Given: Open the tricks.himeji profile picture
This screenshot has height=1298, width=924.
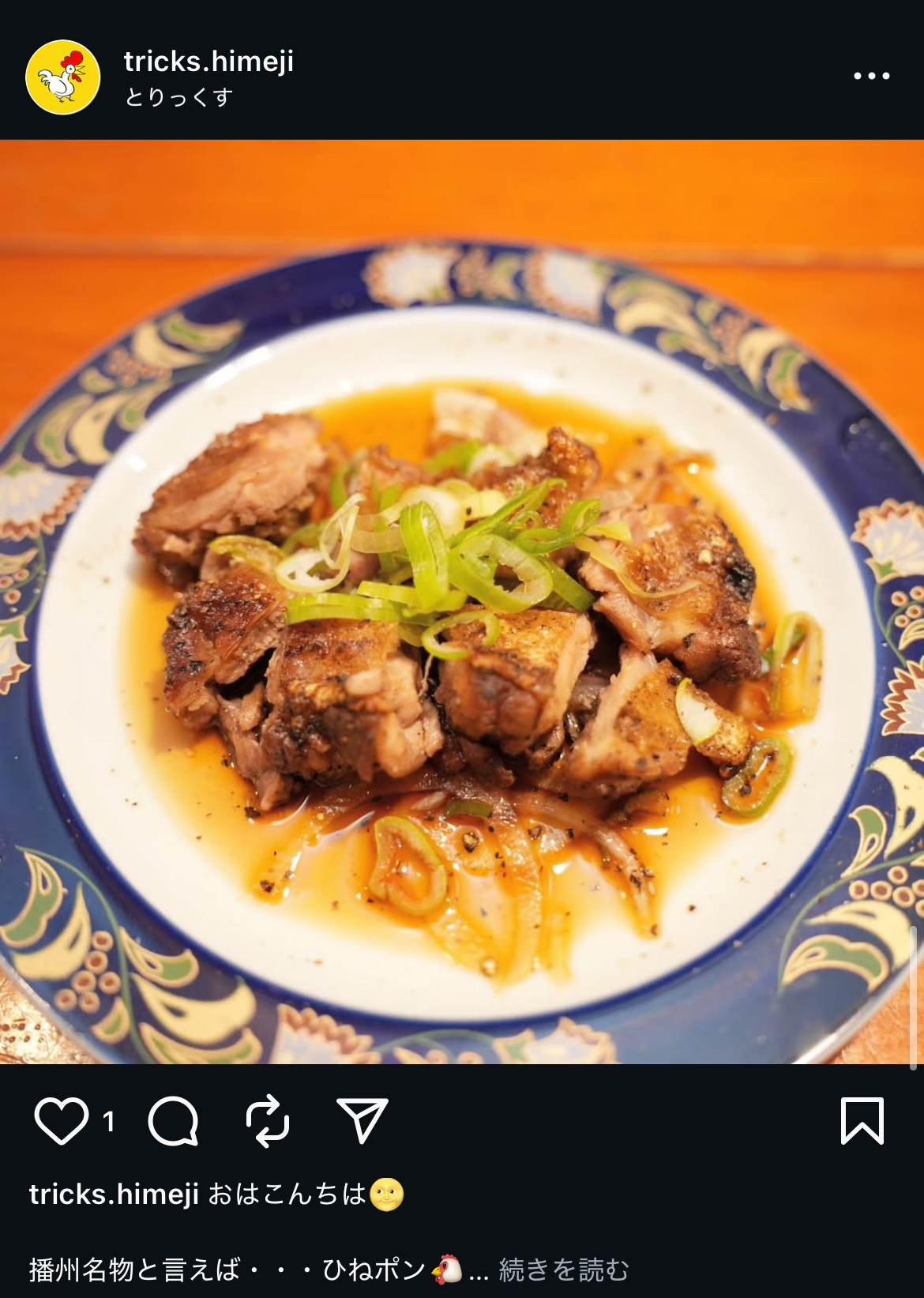Looking at the screenshot, I should tap(63, 77).
